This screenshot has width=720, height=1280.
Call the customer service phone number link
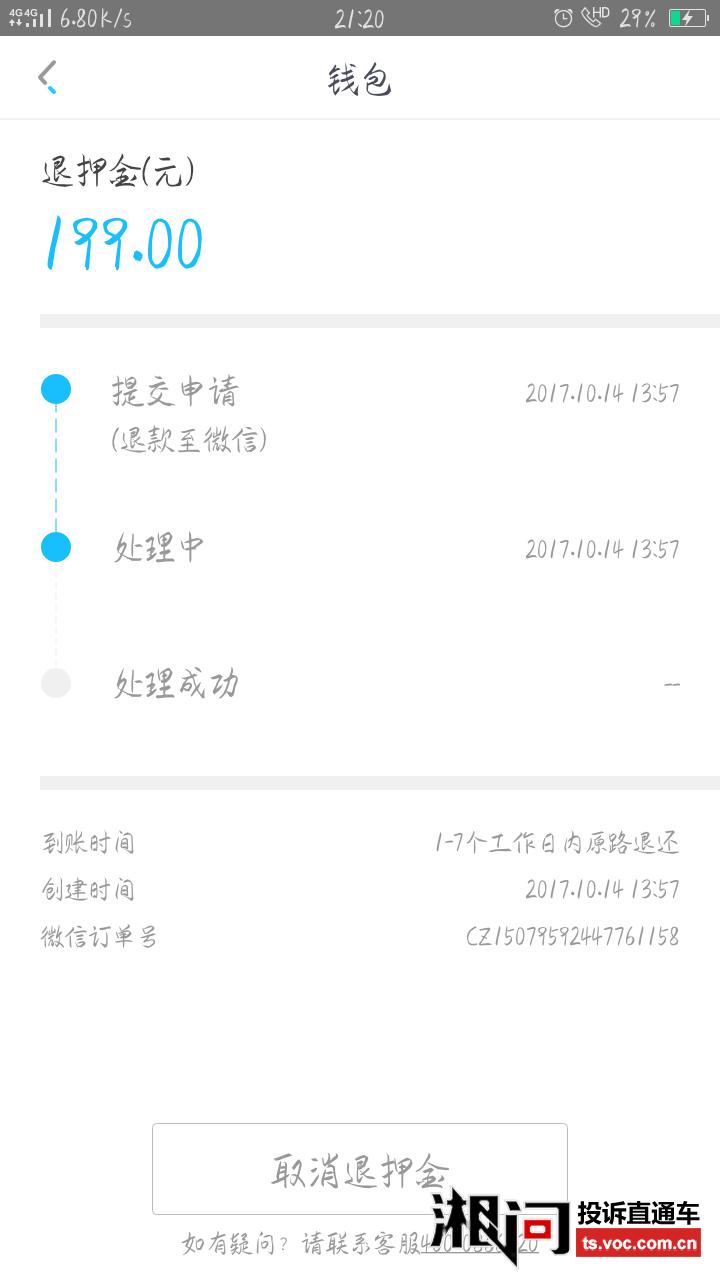(481, 1244)
